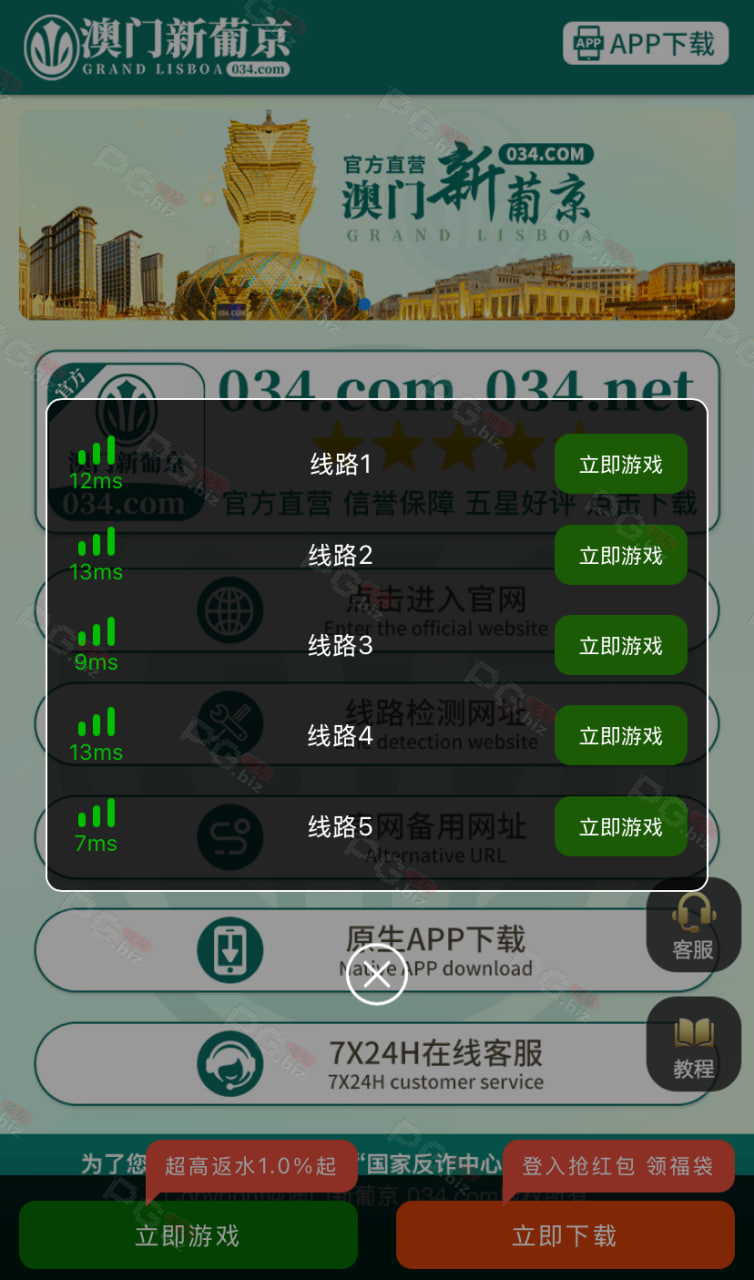Image resolution: width=754 pixels, height=1280 pixels.
Task: Tap the red 立即下载 bottom button
Action: (565, 1235)
